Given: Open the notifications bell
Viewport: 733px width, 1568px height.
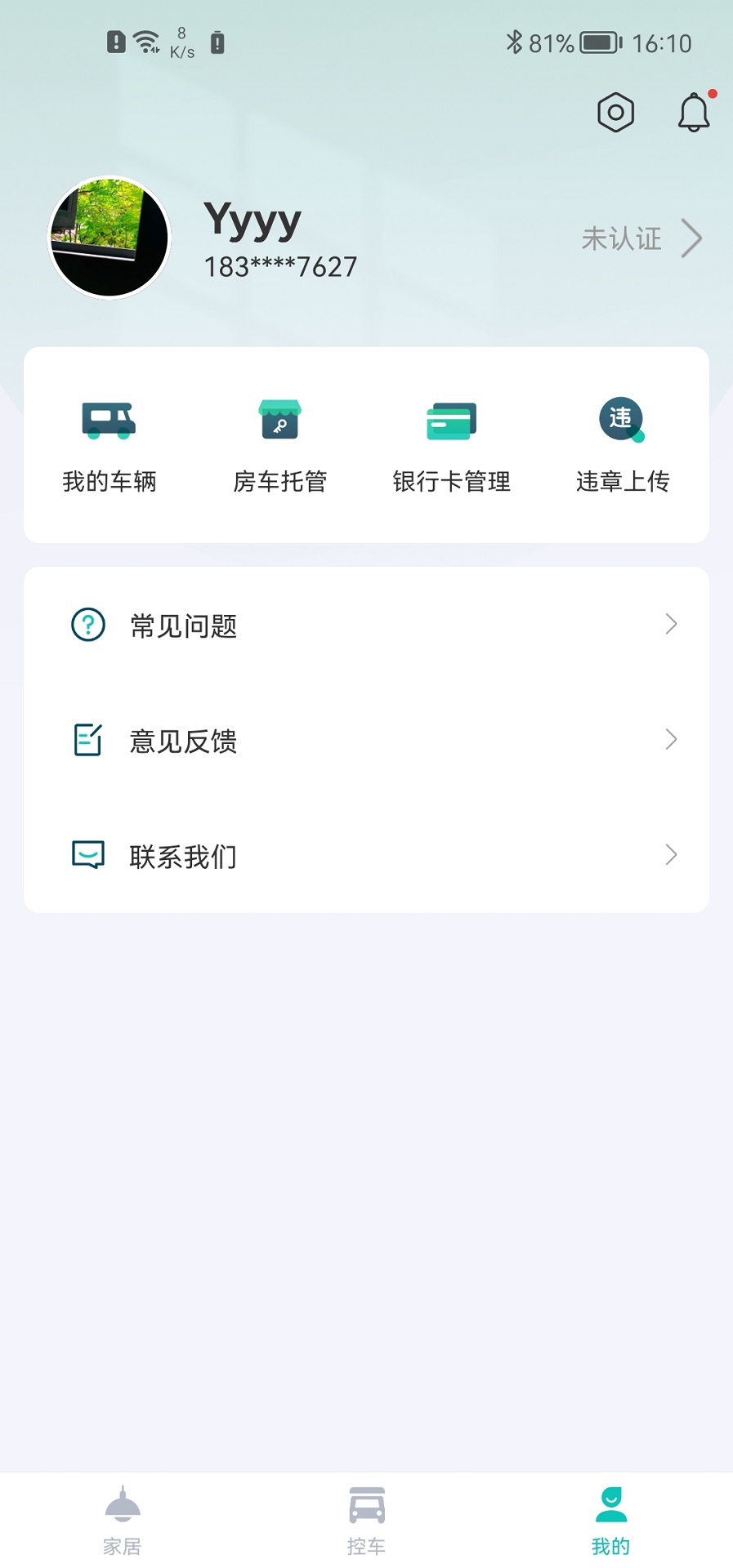Looking at the screenshot, I should pyautogui.click(x=694, y=113).
